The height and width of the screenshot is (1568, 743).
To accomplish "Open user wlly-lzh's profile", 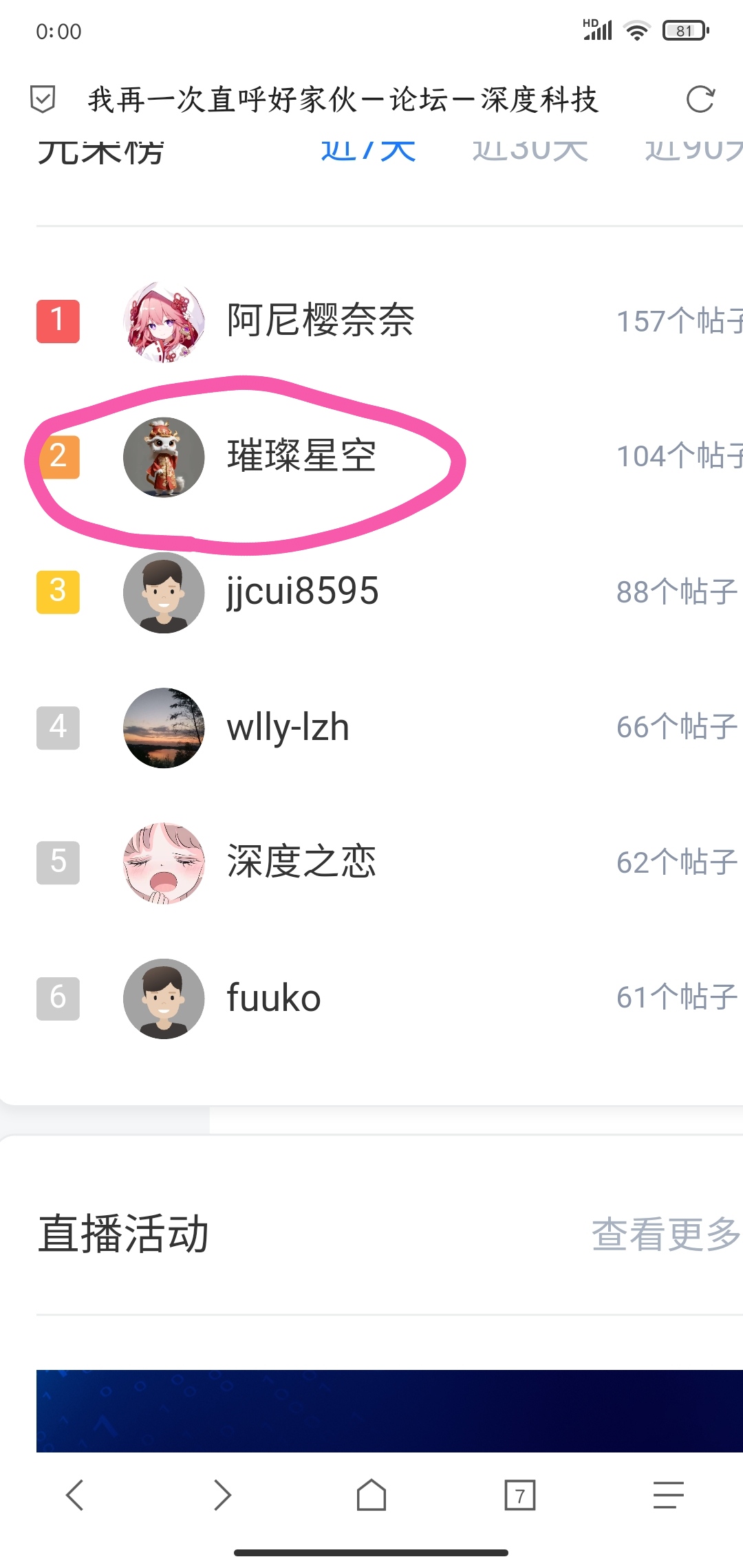I will [288, 728].
